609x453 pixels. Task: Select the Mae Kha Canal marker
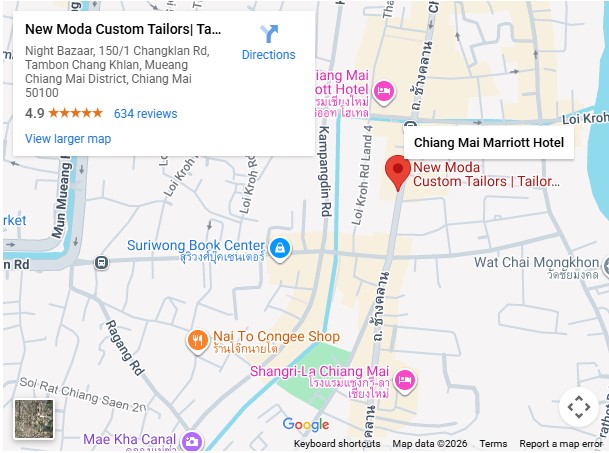point(192,440)
